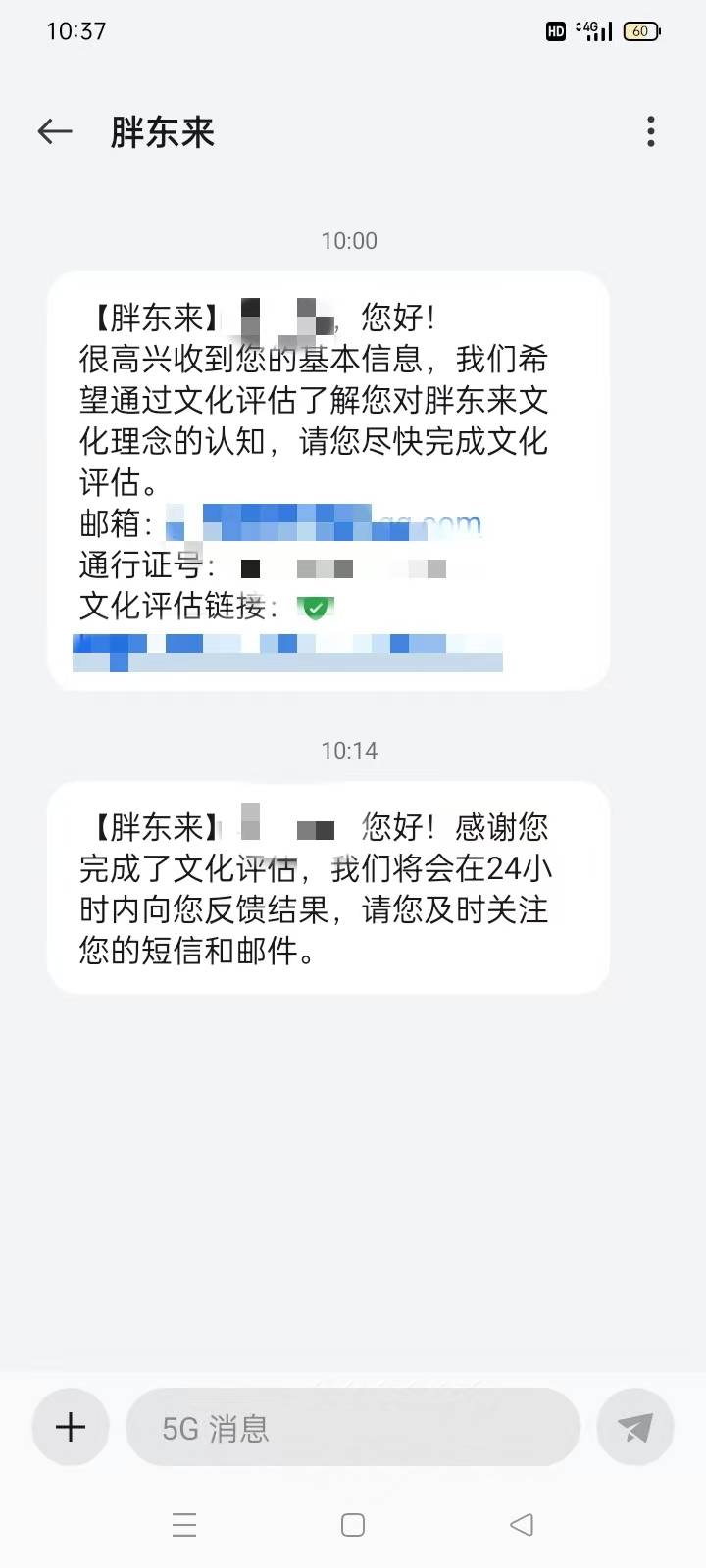Open the three-dot overflow menu
Image resolution: width=706 pixels, height=1568 pixels.
click(x=650, y=131)
